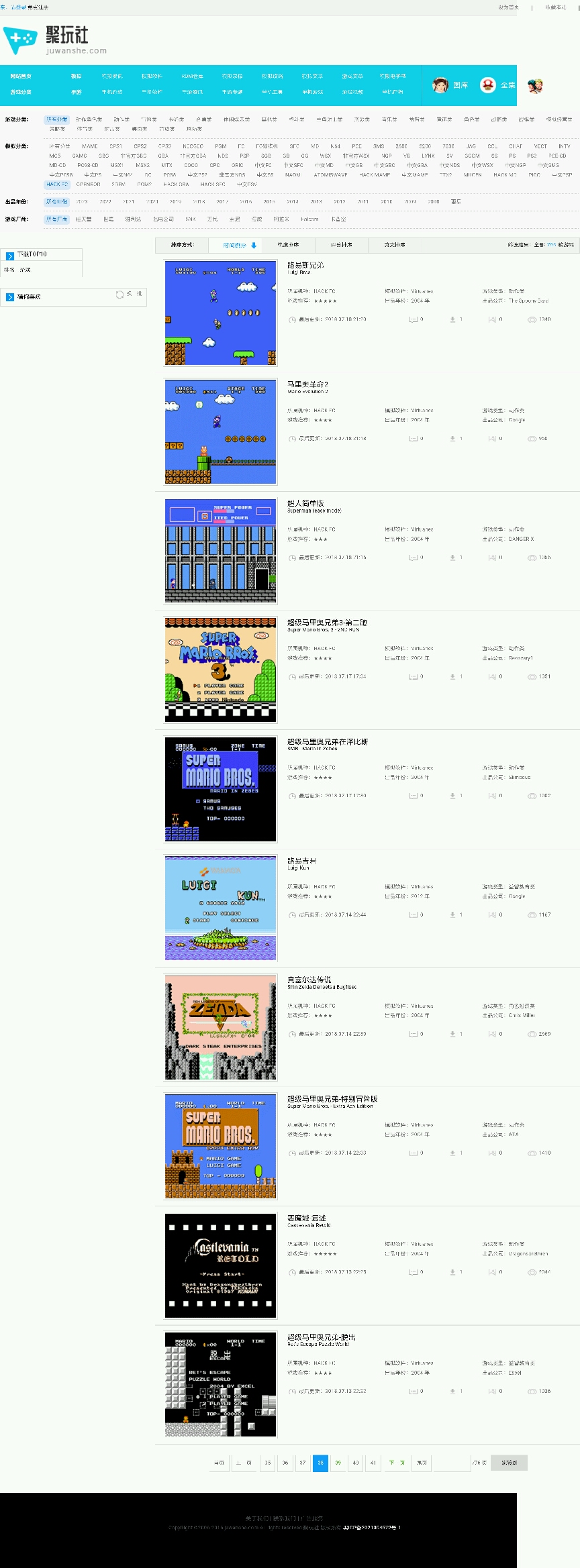Open the 路易斯兄弟 Luigi Bros game entry
Screen dimensions: 580x1568
click(x=305, y=265)
